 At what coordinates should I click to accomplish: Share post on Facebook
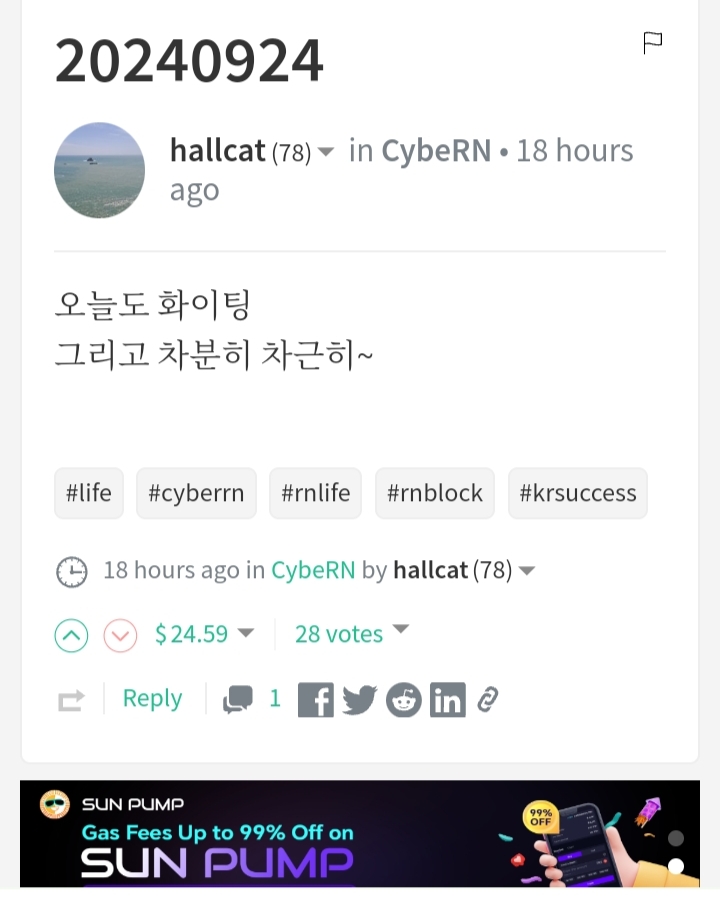click(x=315, y=700)
